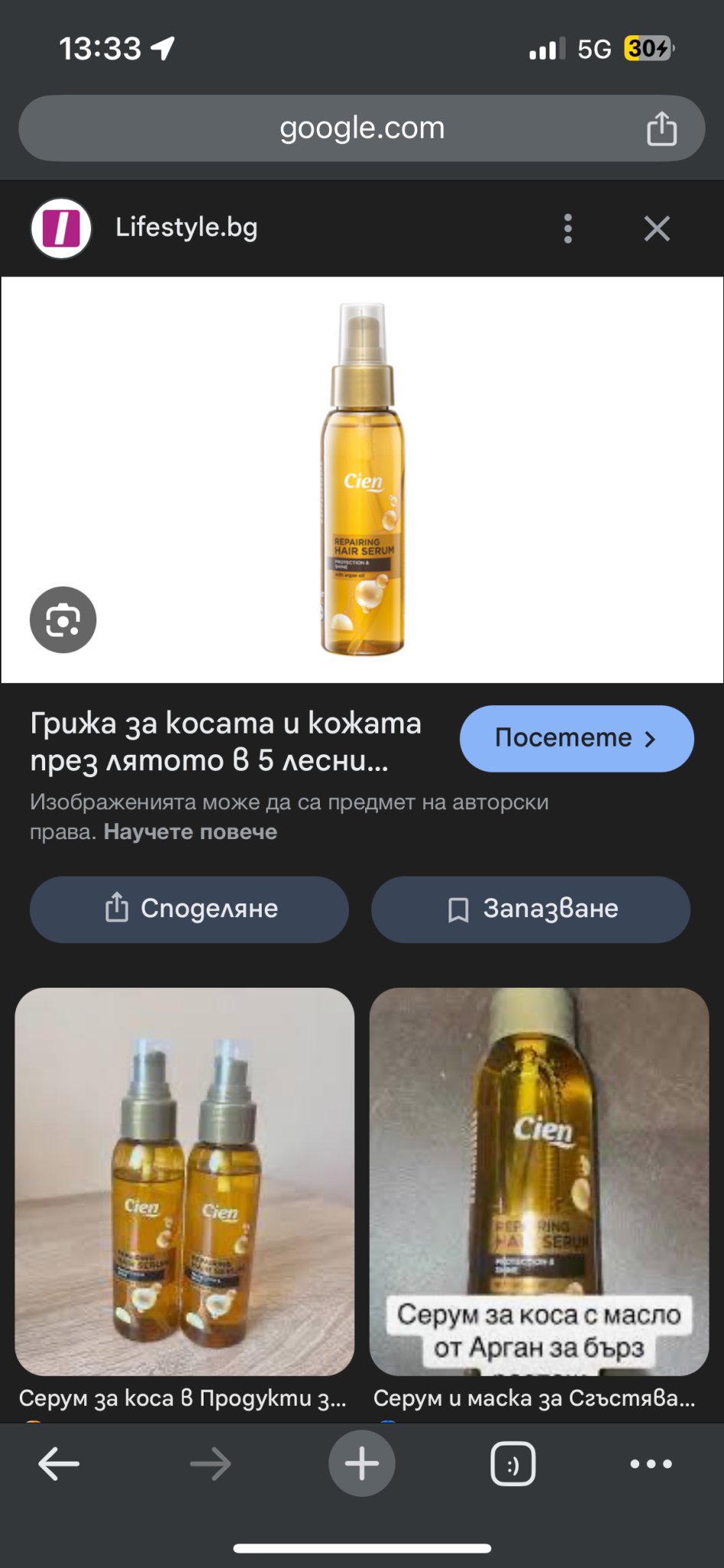Share the page from the address bar
Screen dimensions: 724x1568
tap(661, 129)
